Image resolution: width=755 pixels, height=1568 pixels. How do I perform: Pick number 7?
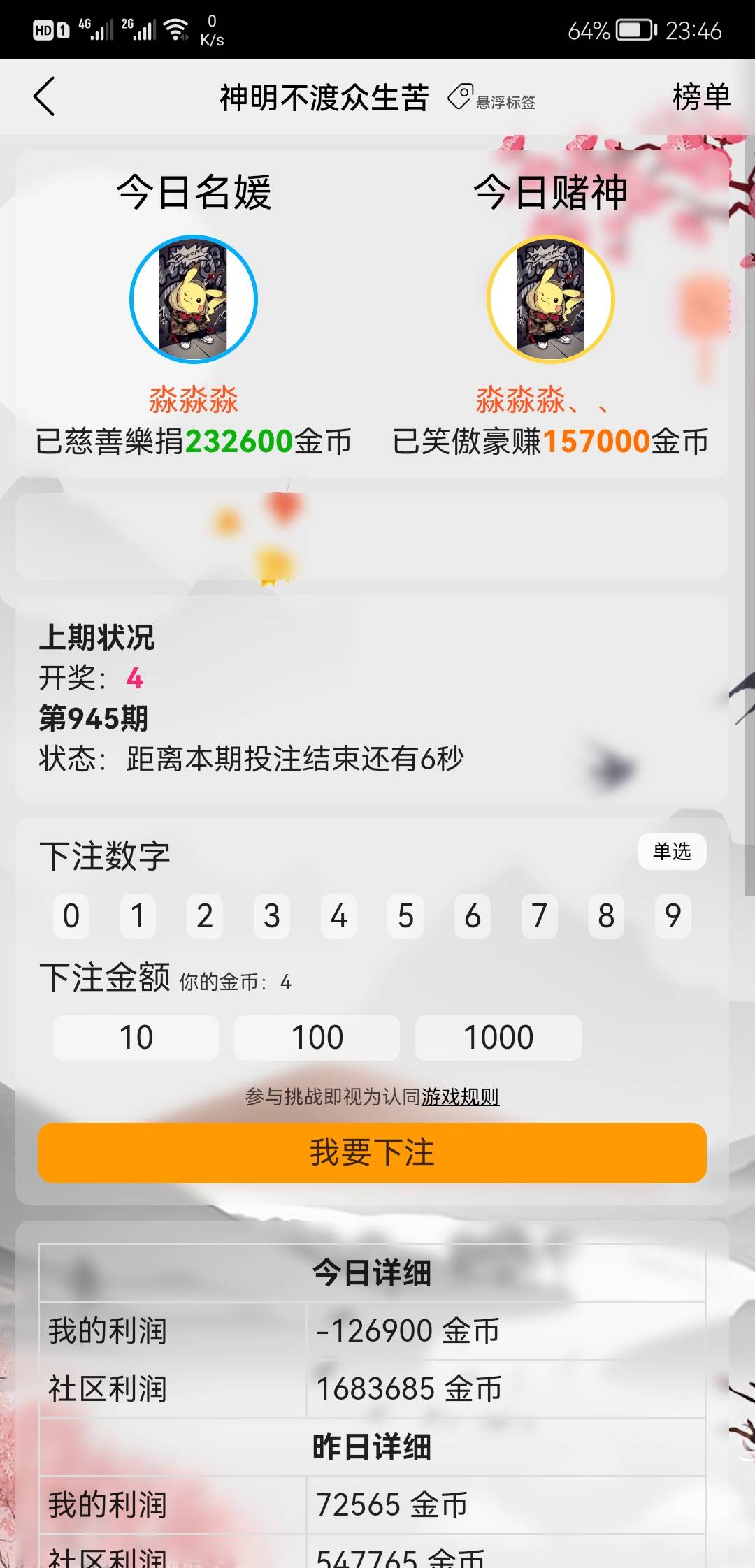tap(539, 915)
